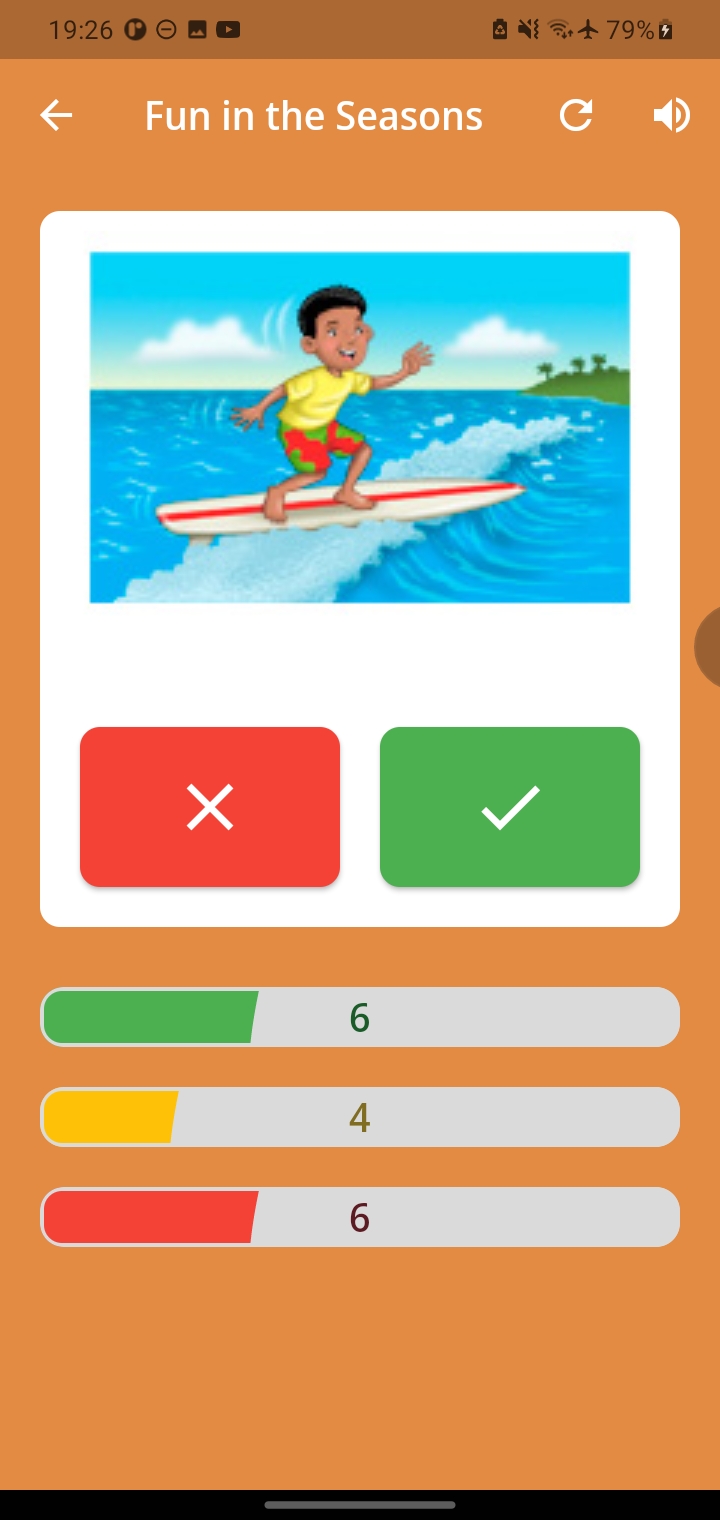The height and width of the screenshot is (1520, 720).
Task: Restart the Fun in the Seasons activity
Action: pos(576,116)
